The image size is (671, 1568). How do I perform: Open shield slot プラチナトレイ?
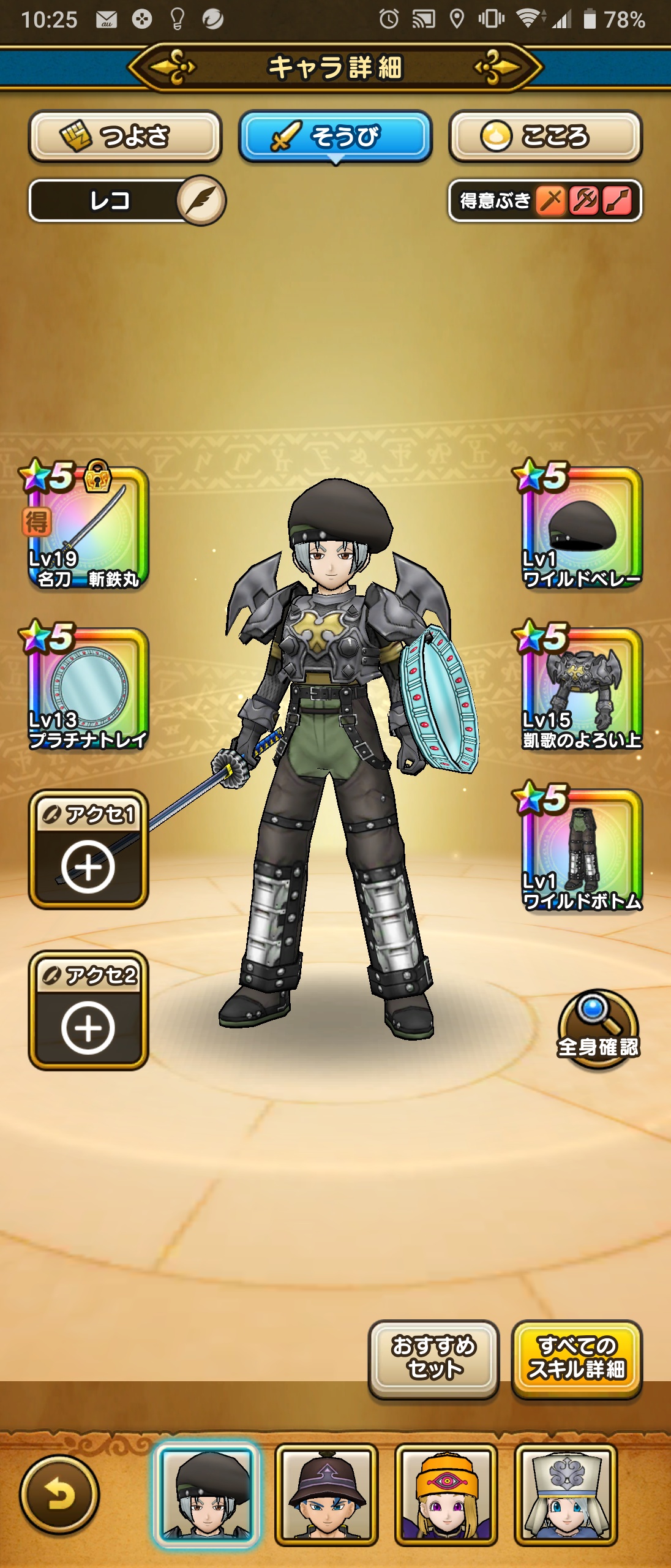pyautogui.click(x=89, y=689)
